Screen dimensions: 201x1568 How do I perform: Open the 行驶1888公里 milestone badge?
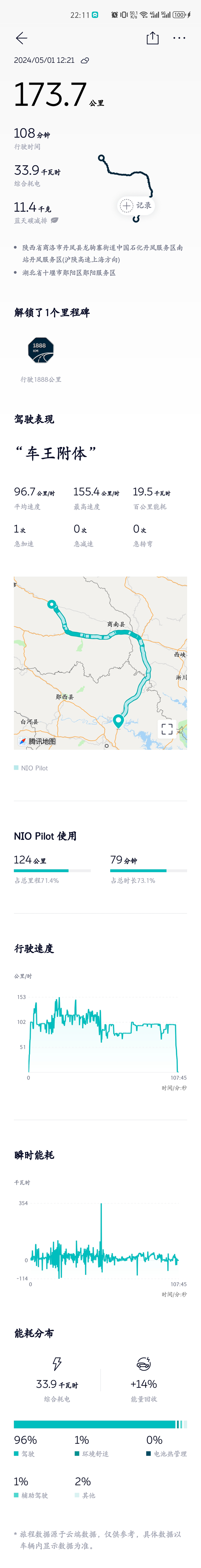click(41, 351)
